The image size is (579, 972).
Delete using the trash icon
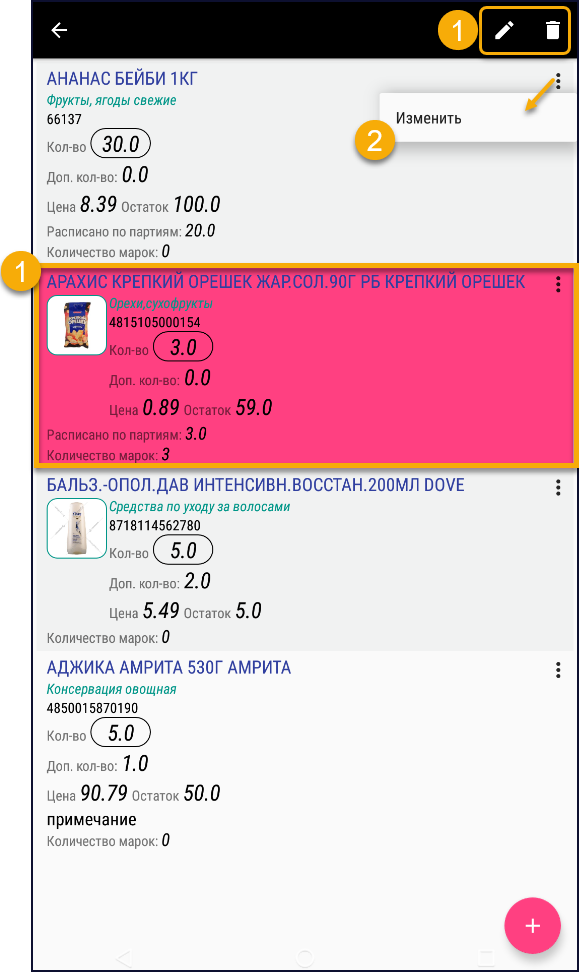coord(552,30)
